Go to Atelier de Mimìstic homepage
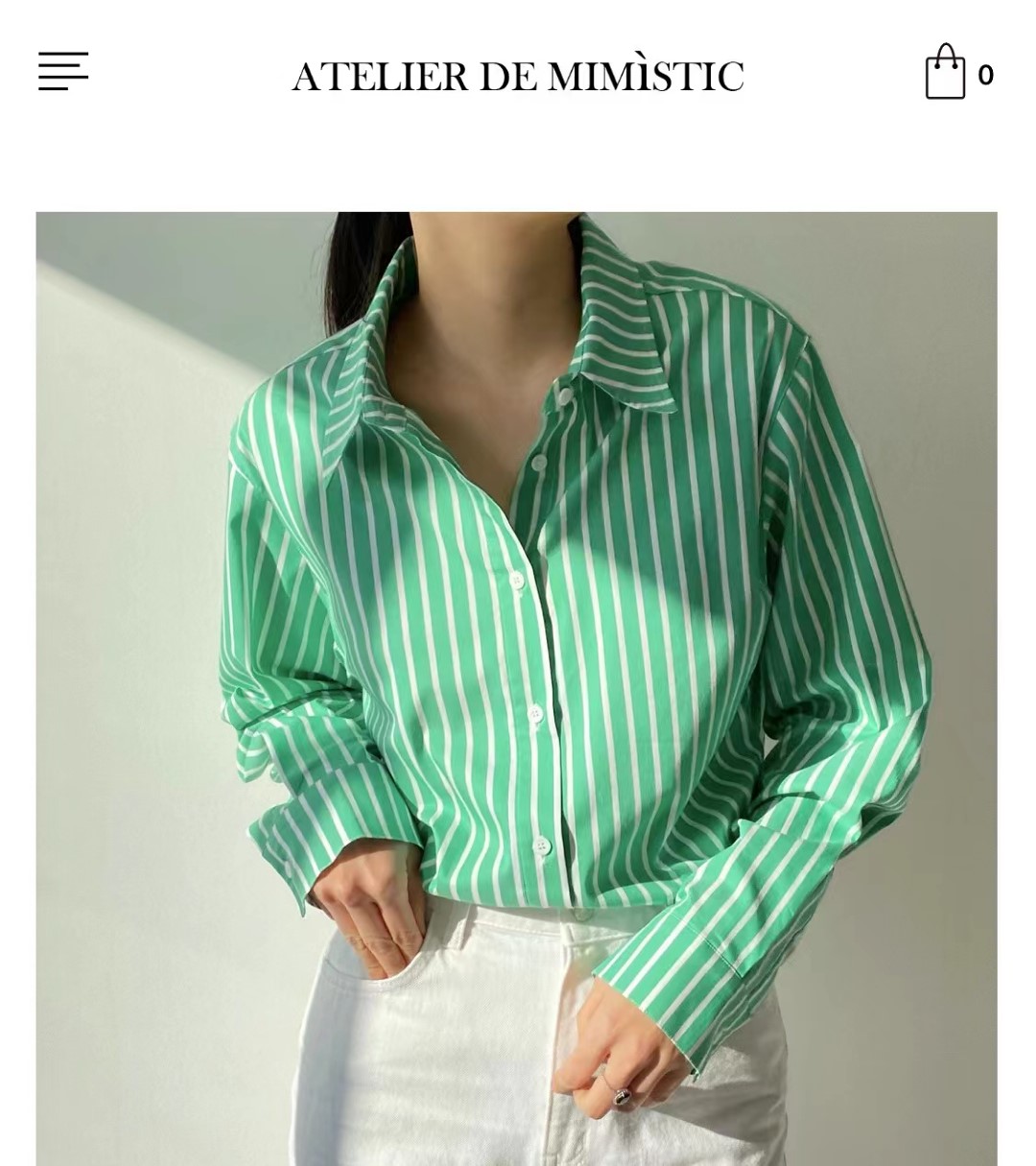1036x1166 pixels. [518, 77]
